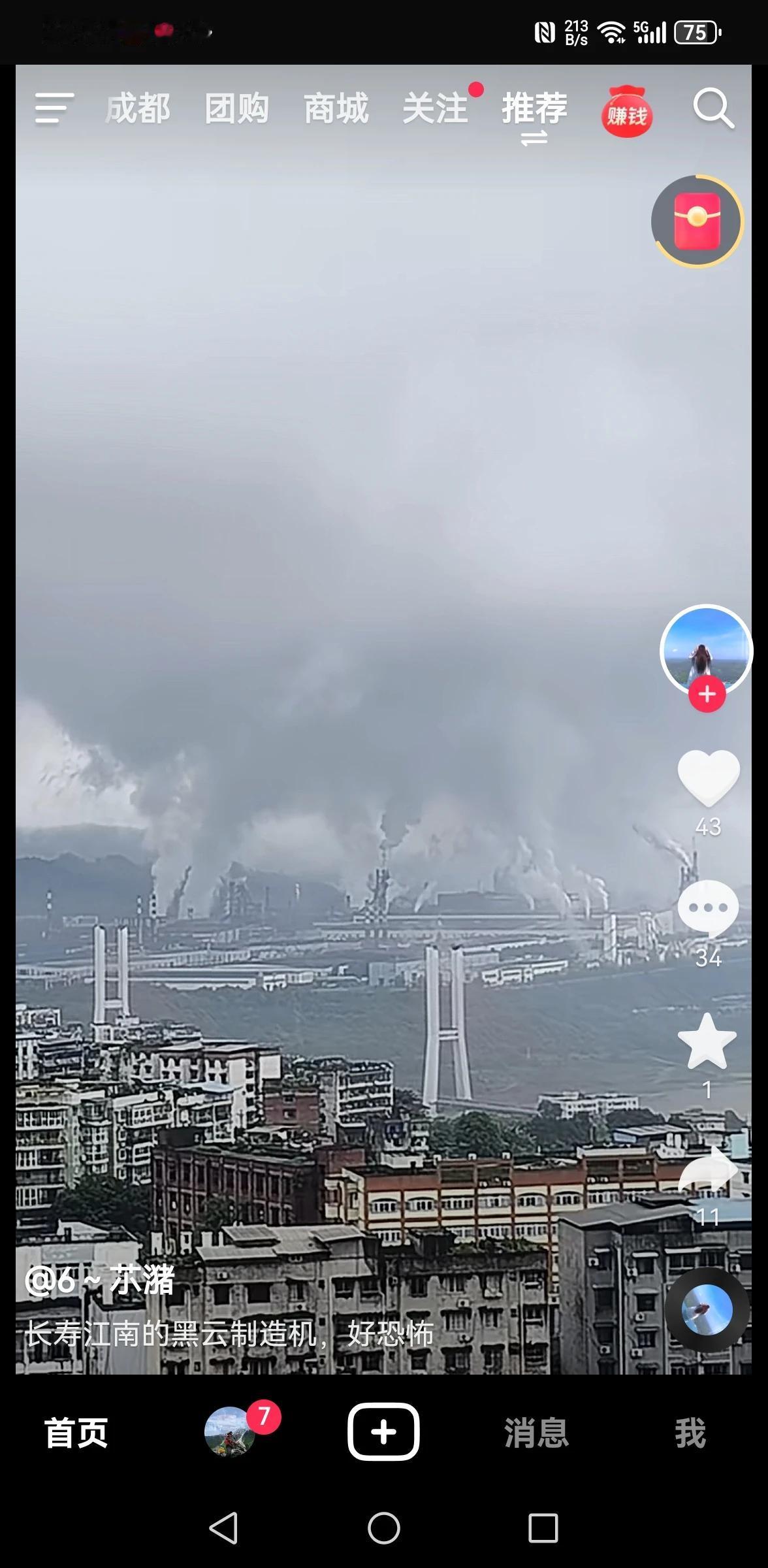Open the sidebar hamburger menu
This screenshot has height=1568, width=768.
click(53, 108)
